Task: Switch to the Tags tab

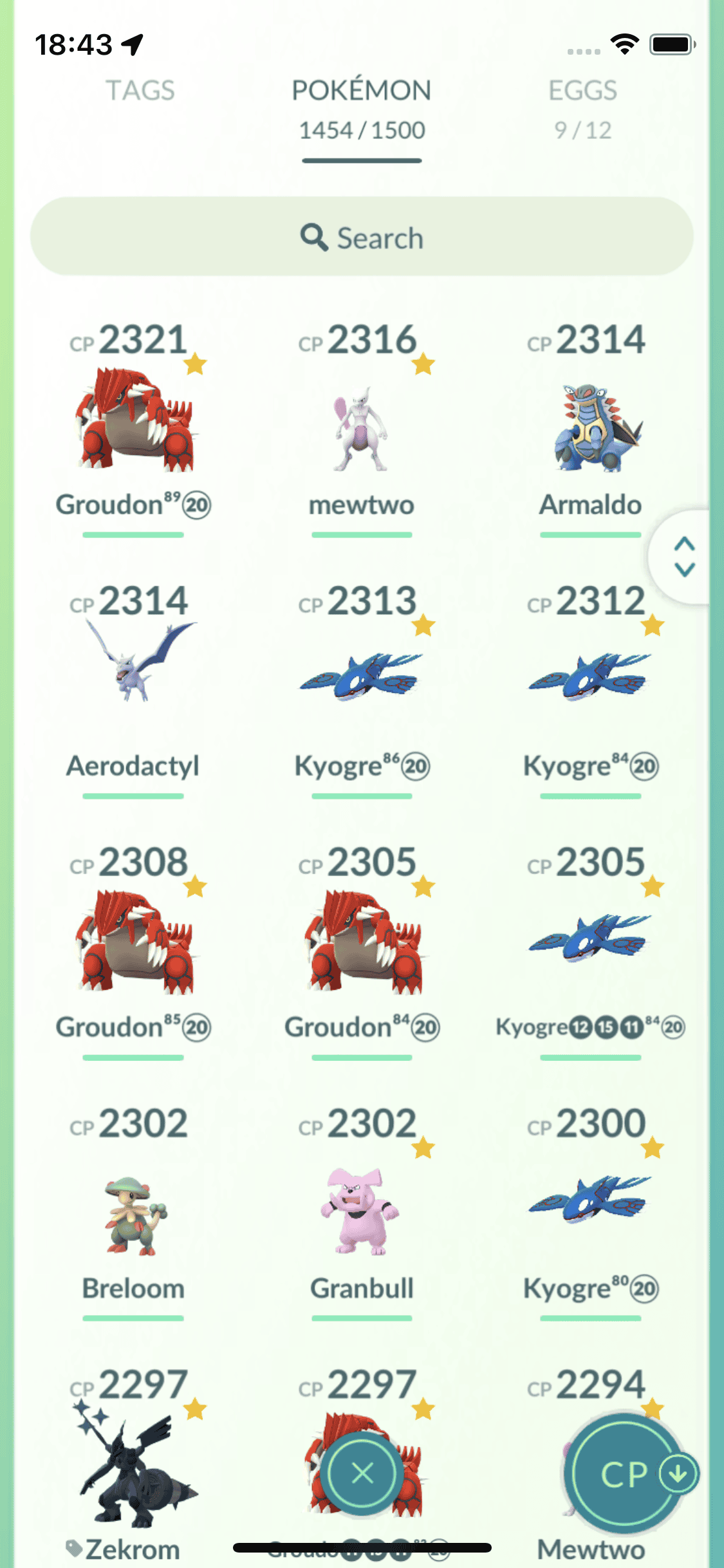Action: click(140, 91)
